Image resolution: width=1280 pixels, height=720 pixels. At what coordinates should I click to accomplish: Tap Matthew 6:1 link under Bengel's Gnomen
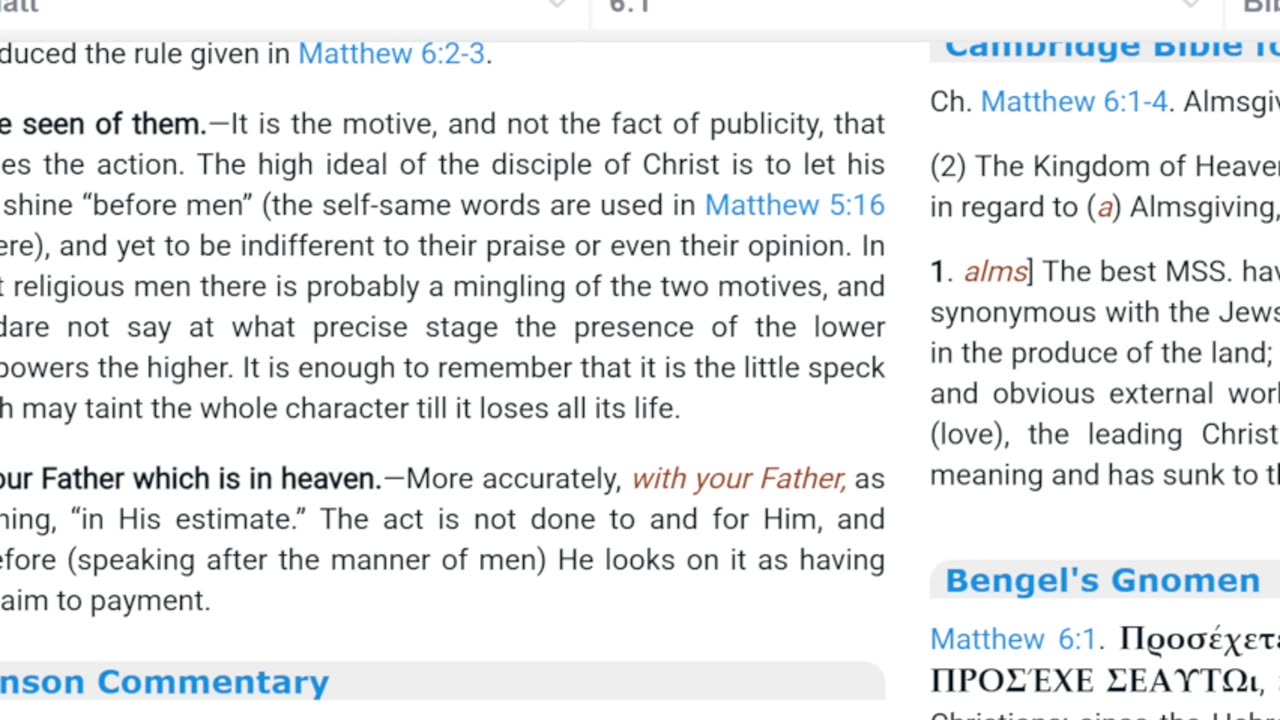(x=1012, y=639)
